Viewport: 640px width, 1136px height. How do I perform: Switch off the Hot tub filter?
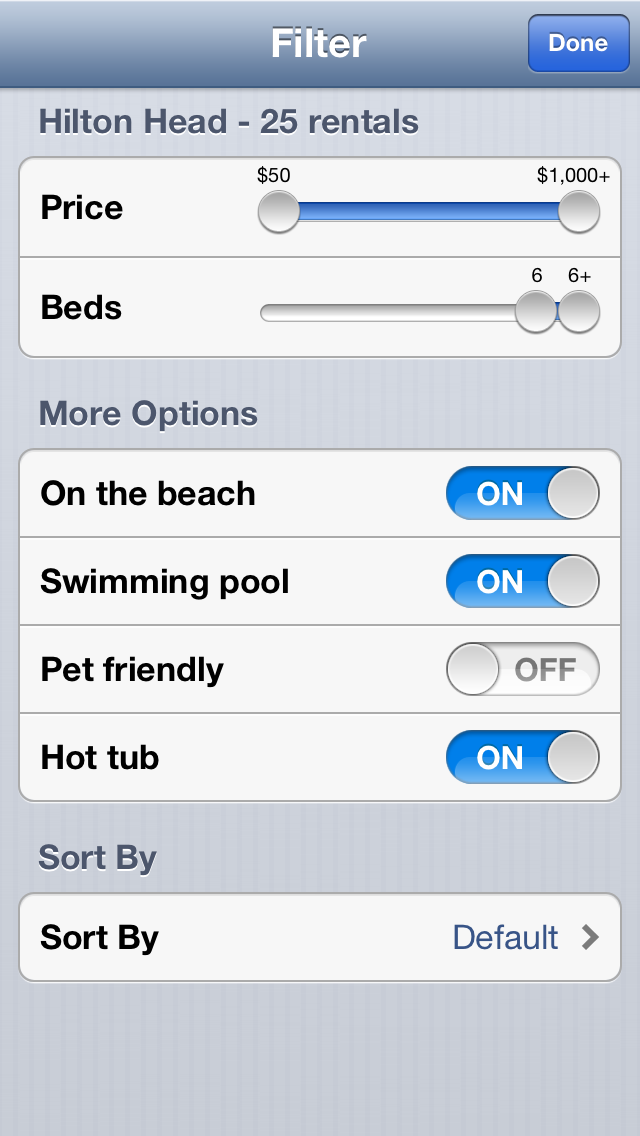523,757
